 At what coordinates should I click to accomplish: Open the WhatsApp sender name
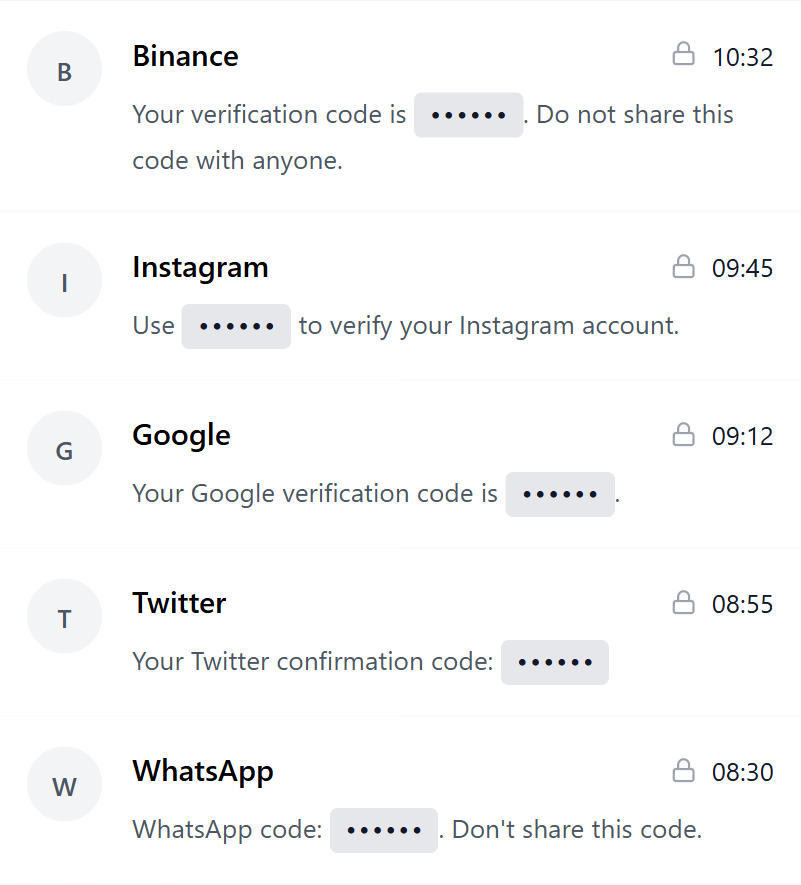coord(203,771)
